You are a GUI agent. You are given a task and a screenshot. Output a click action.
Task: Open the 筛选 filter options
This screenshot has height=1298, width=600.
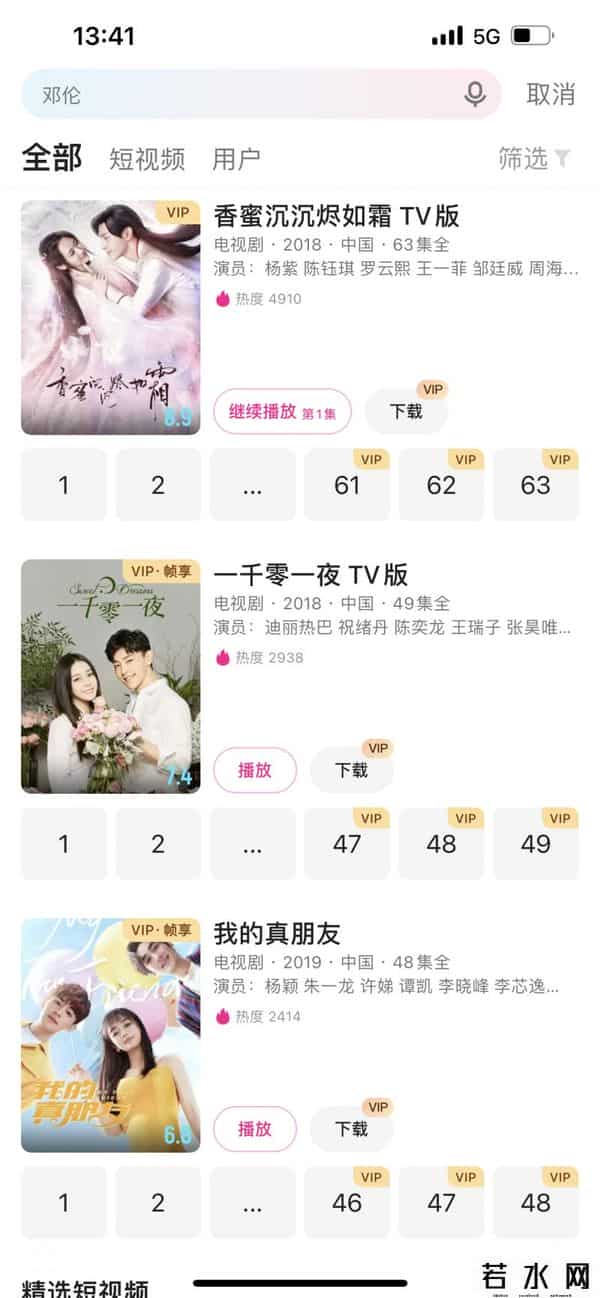click(x=534, y=158)
